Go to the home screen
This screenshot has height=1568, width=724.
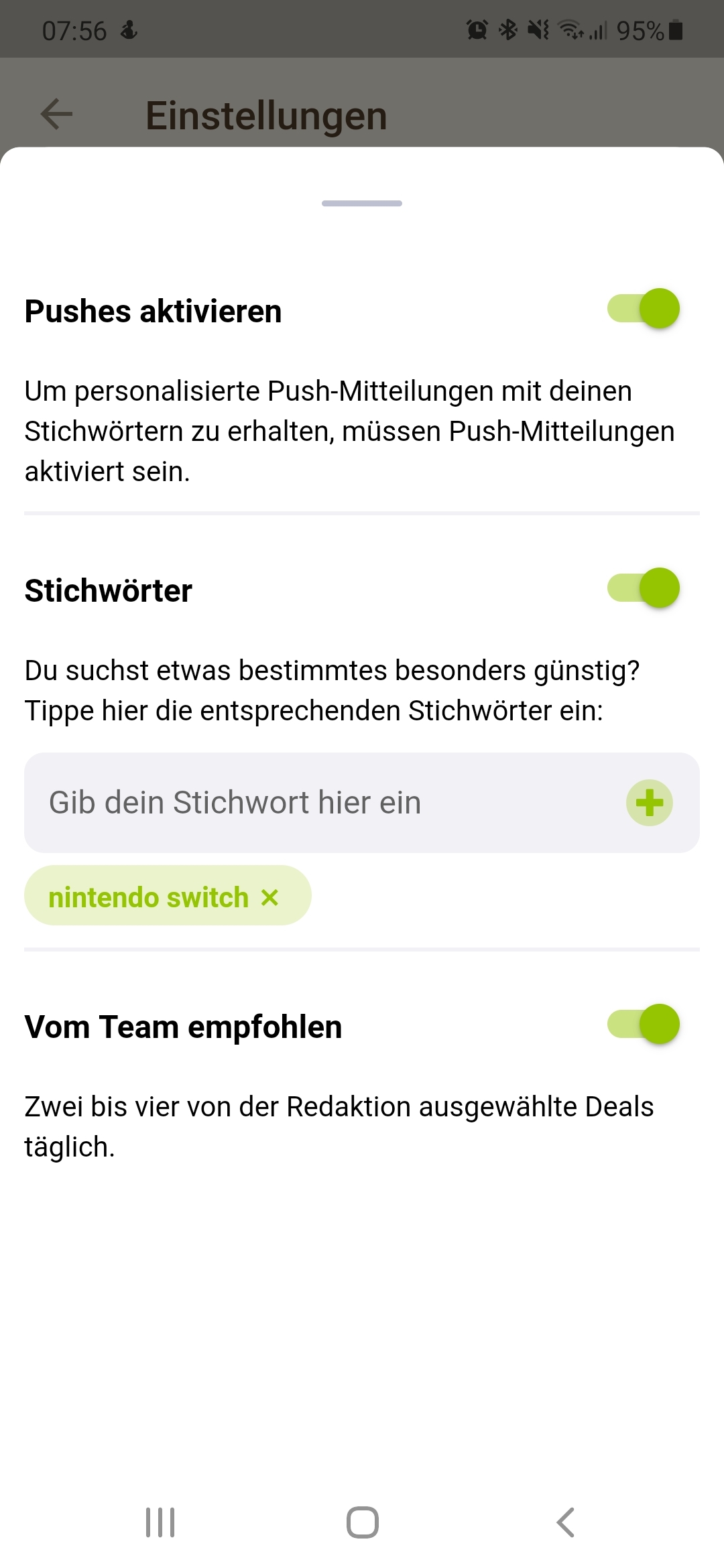click(x=363, y=1522)
